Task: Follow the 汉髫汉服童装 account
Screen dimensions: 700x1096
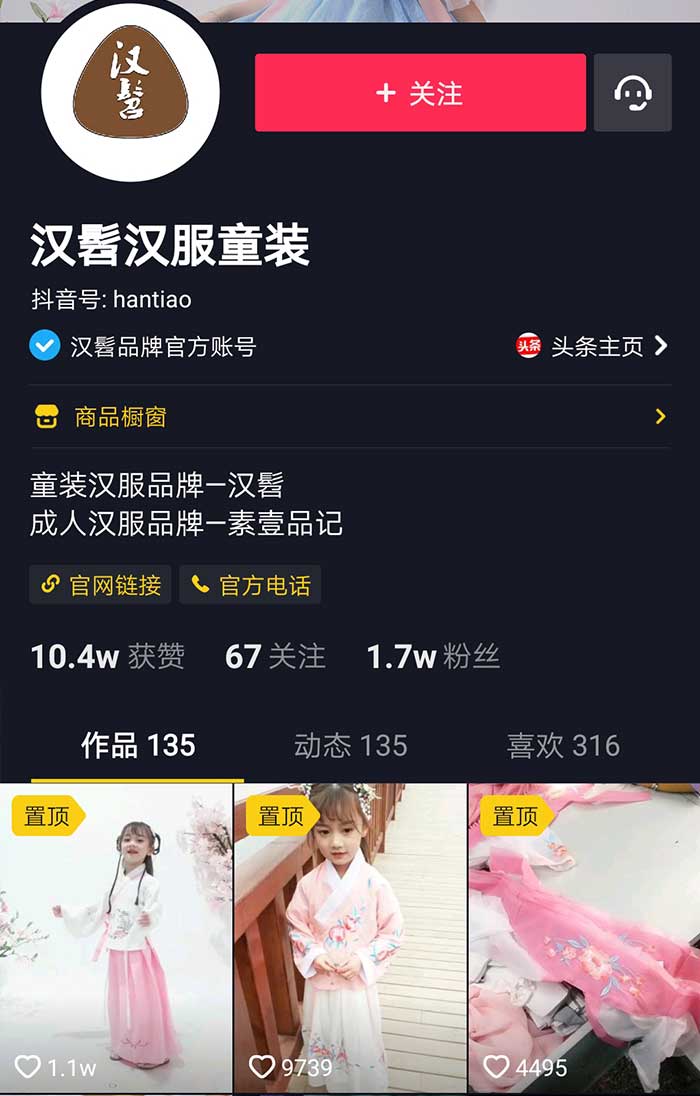Action: pyautogui.click(x=420, y=93)
